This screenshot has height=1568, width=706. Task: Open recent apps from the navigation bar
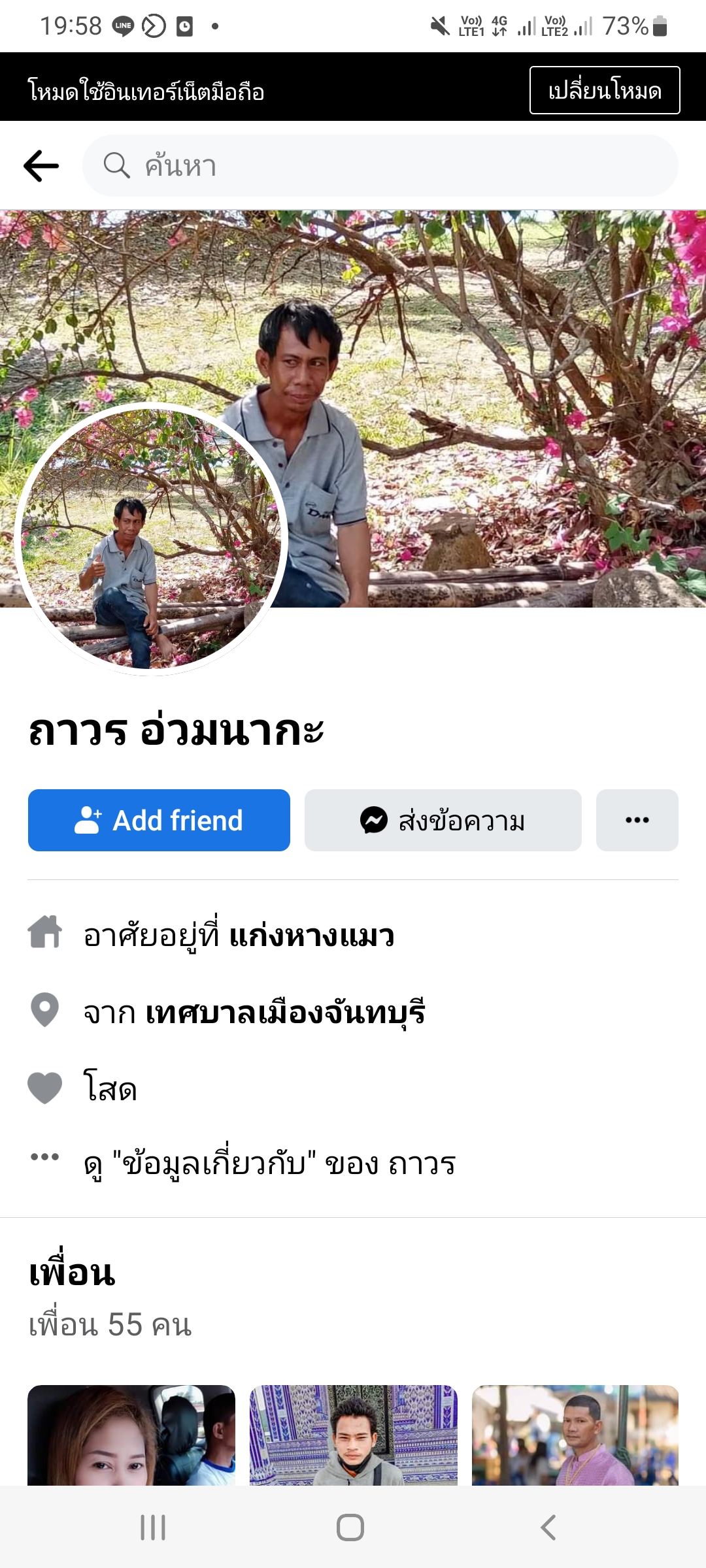(153, 1527)
